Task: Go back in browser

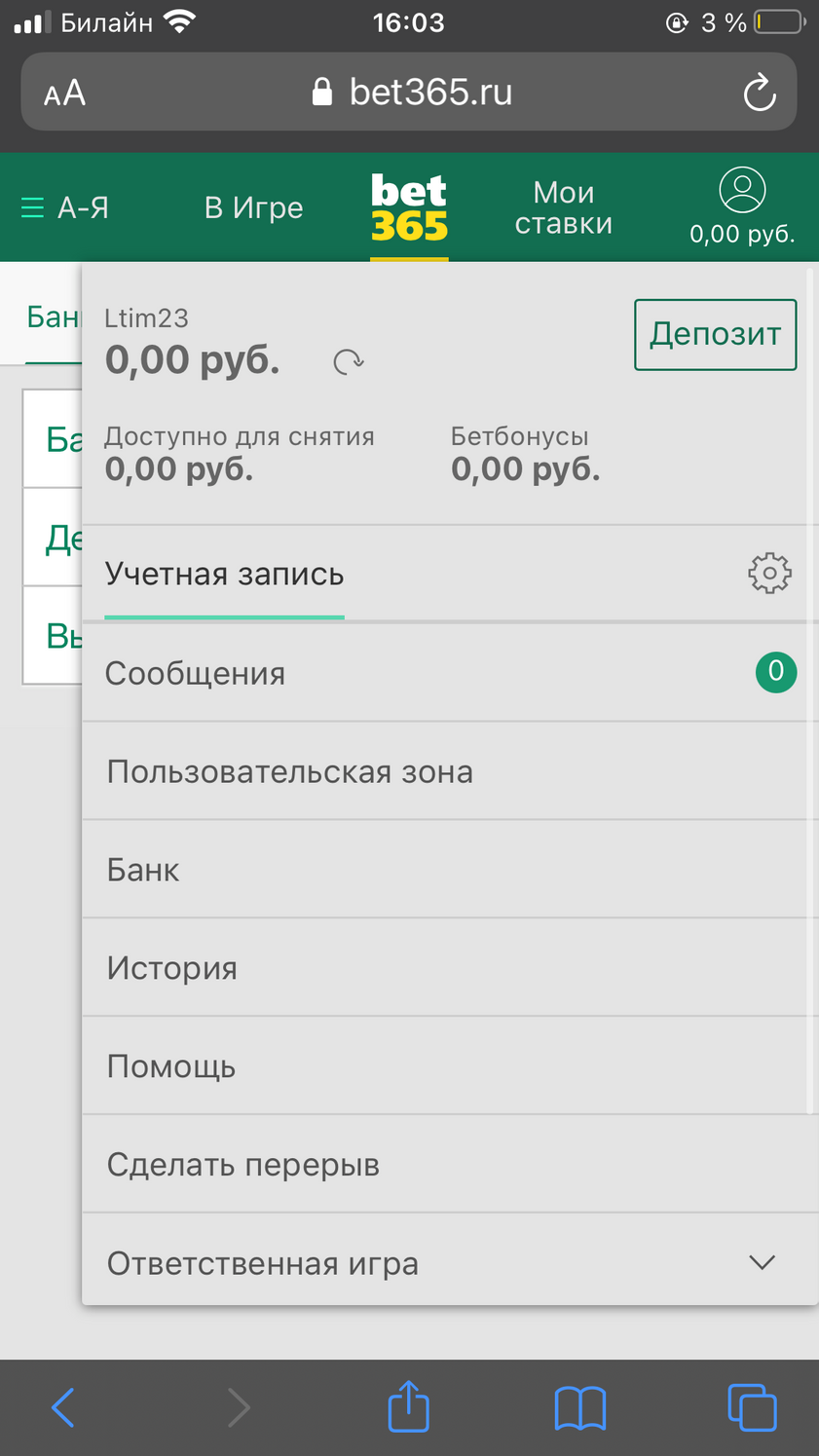Action: [63, 1407]
